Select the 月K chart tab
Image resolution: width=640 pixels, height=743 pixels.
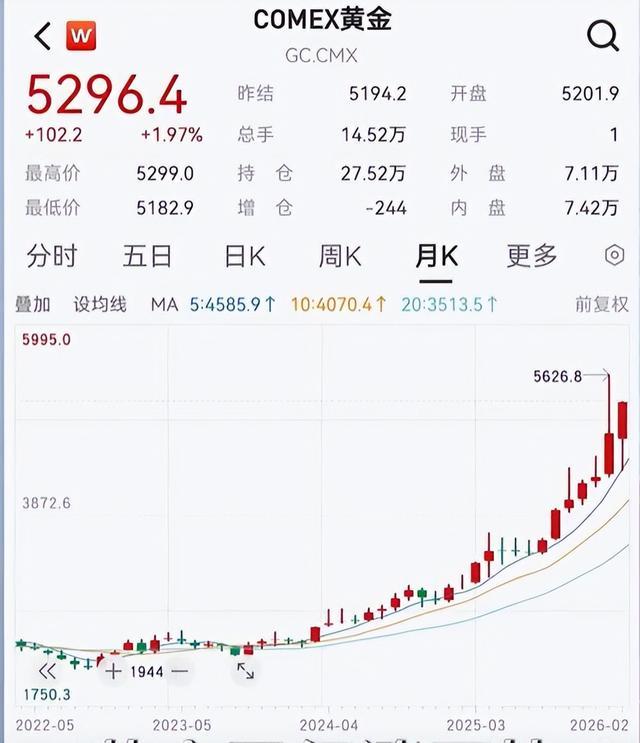click(436, 257)
